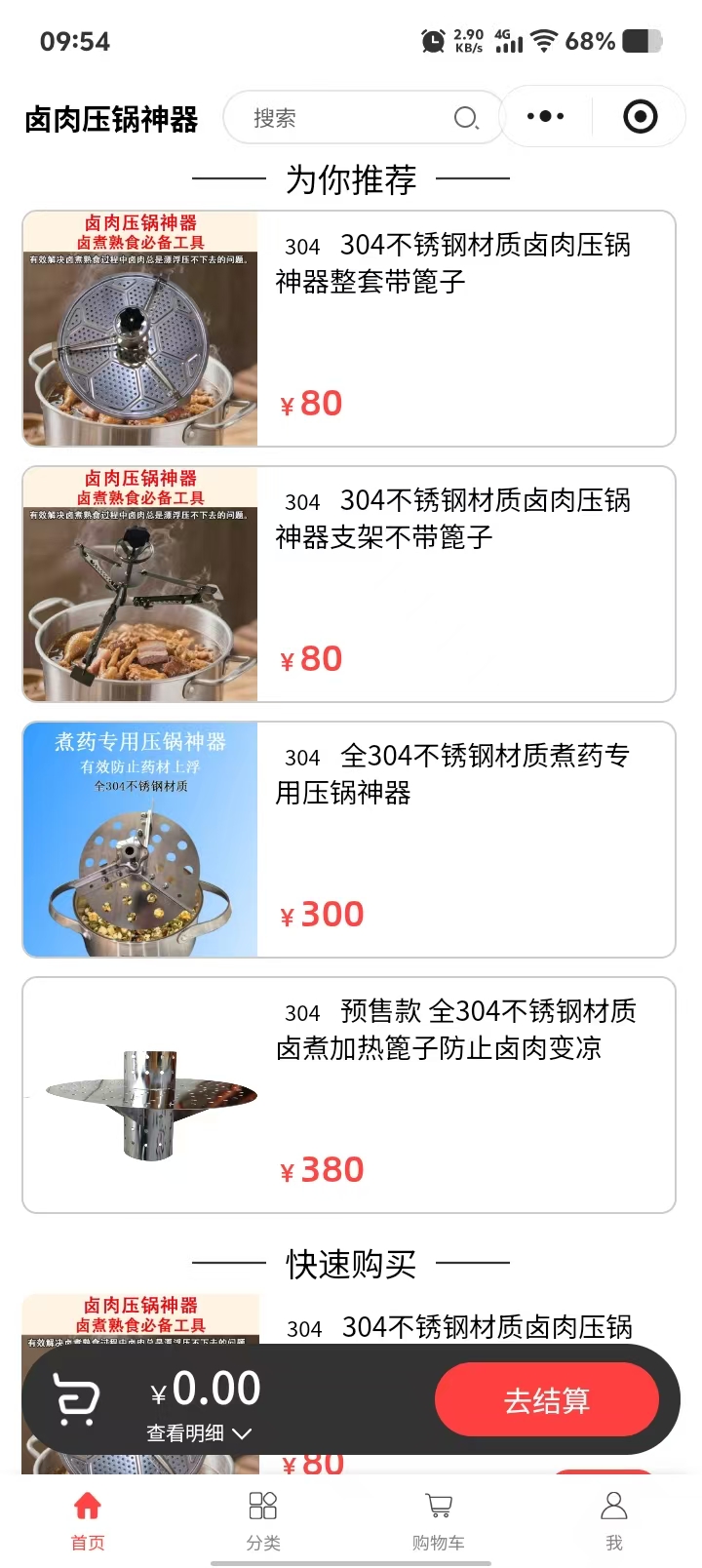Viewport: 702px width, 1568px height.
Task: Go to the 首页 tab
Action: tap(88, 1519)
